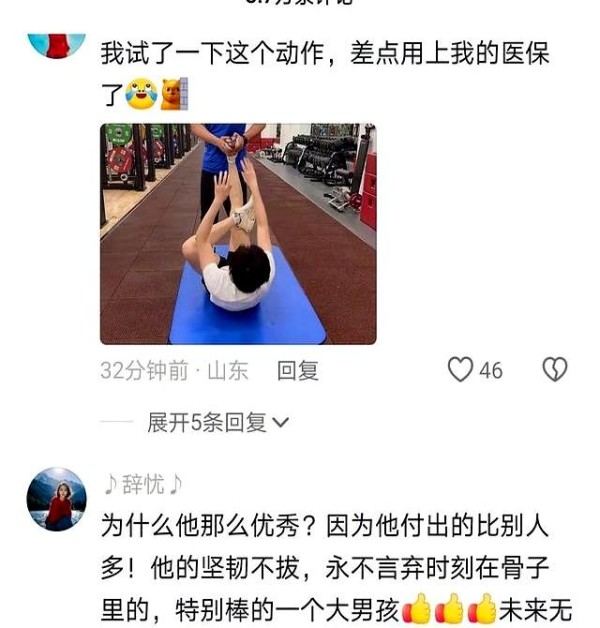This screenshot has height=628, width=600.
Task: Dislike the comment from Shandong
Action: coord(555,370)
